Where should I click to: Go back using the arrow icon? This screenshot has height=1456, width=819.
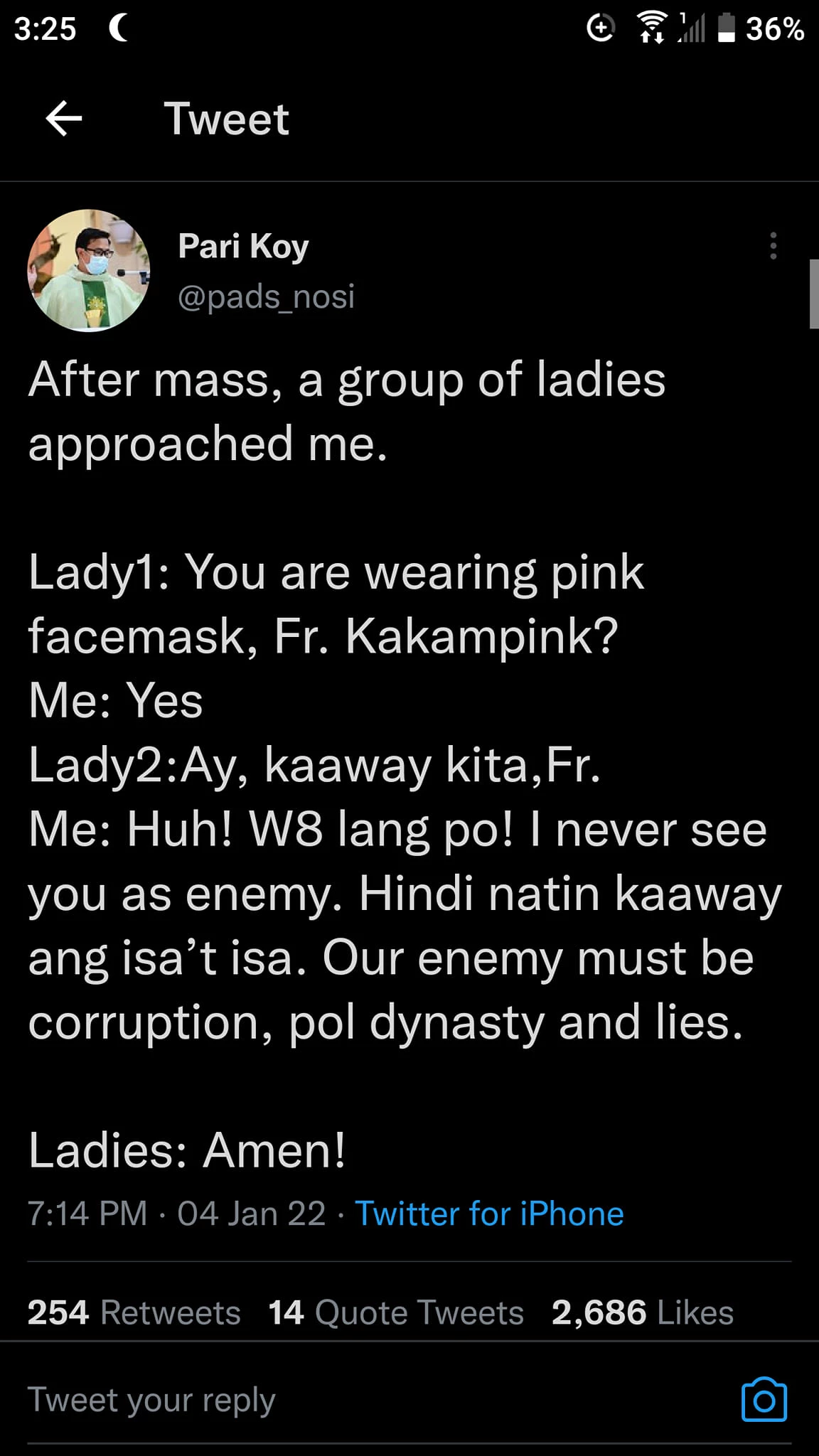point(64,118)
